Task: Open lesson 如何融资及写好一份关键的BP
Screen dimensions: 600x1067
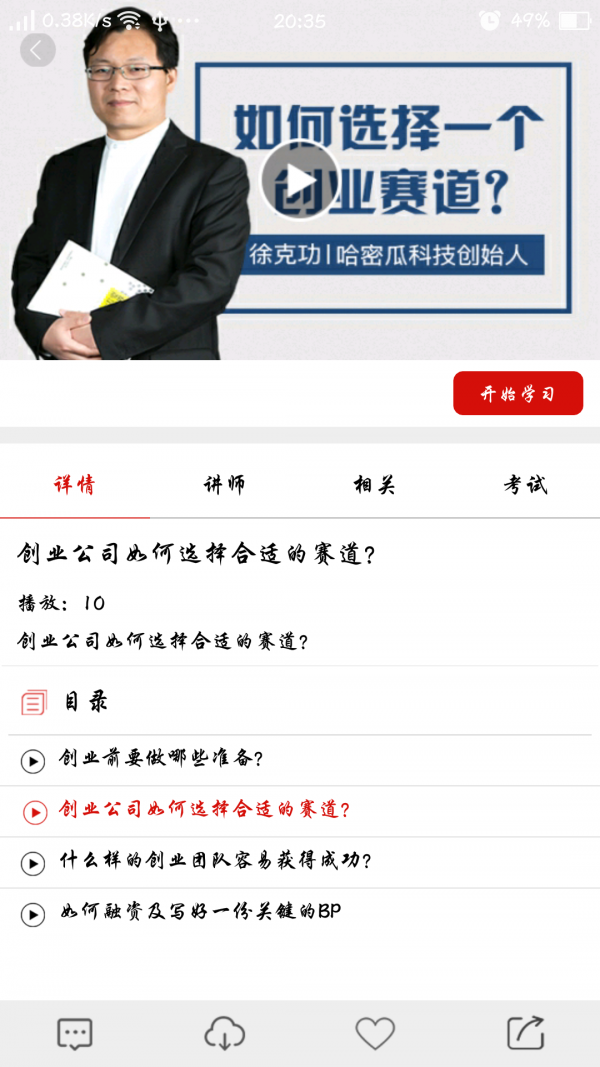Action: click(200, 912)
